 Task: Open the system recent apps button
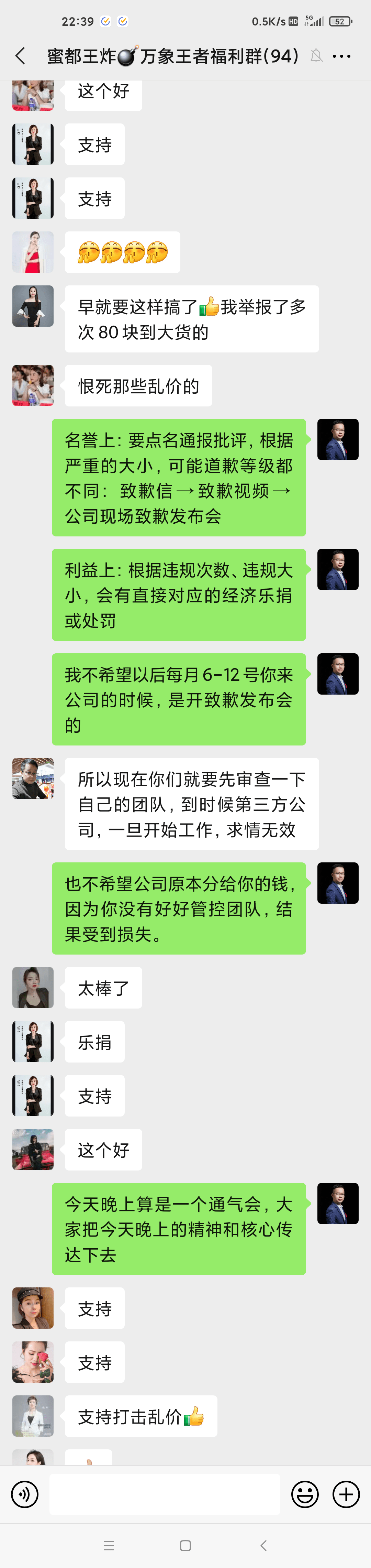click(109, 1545)
